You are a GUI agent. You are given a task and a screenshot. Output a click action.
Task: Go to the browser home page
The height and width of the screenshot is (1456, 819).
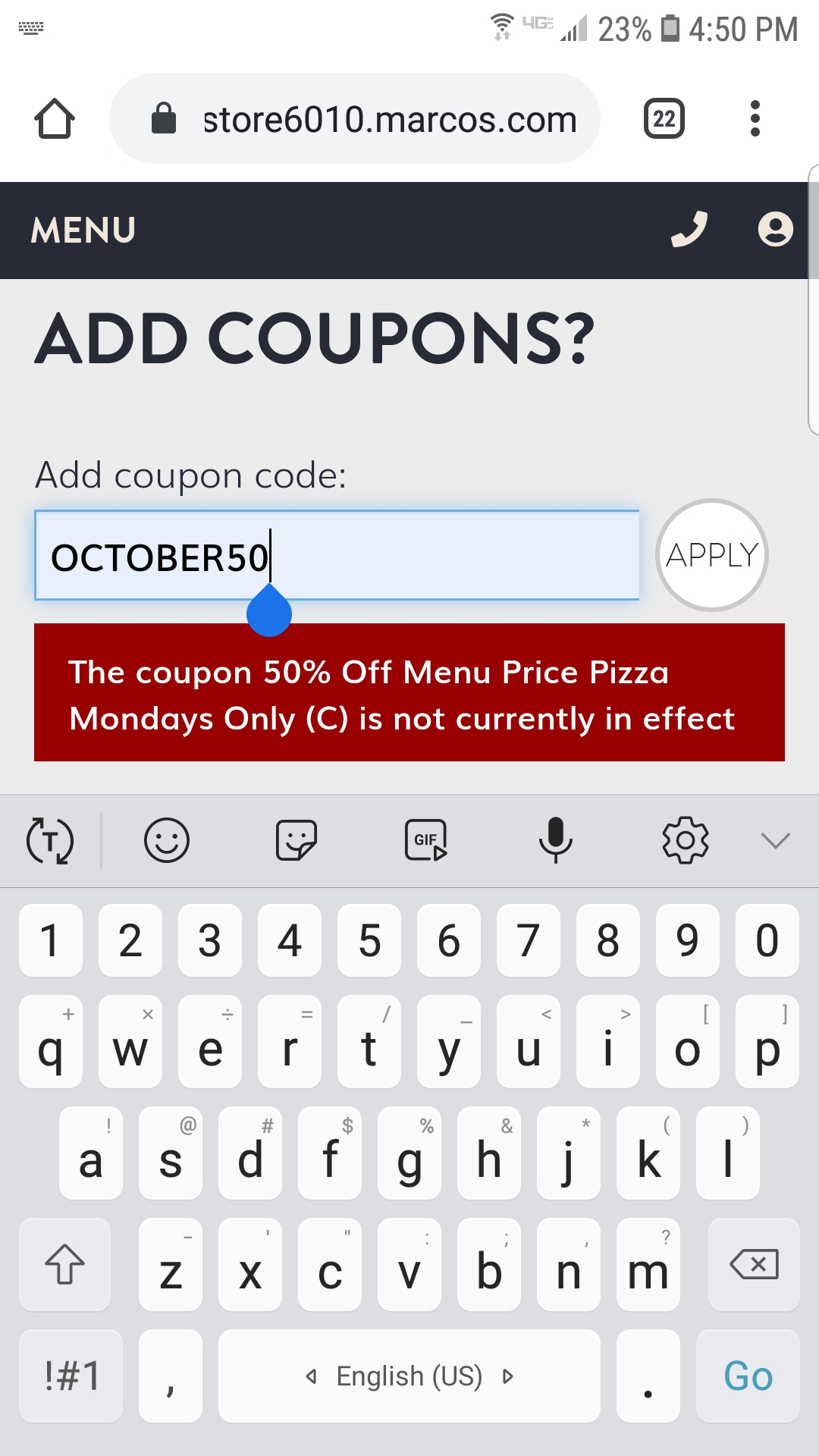click(x=55, y=119)
